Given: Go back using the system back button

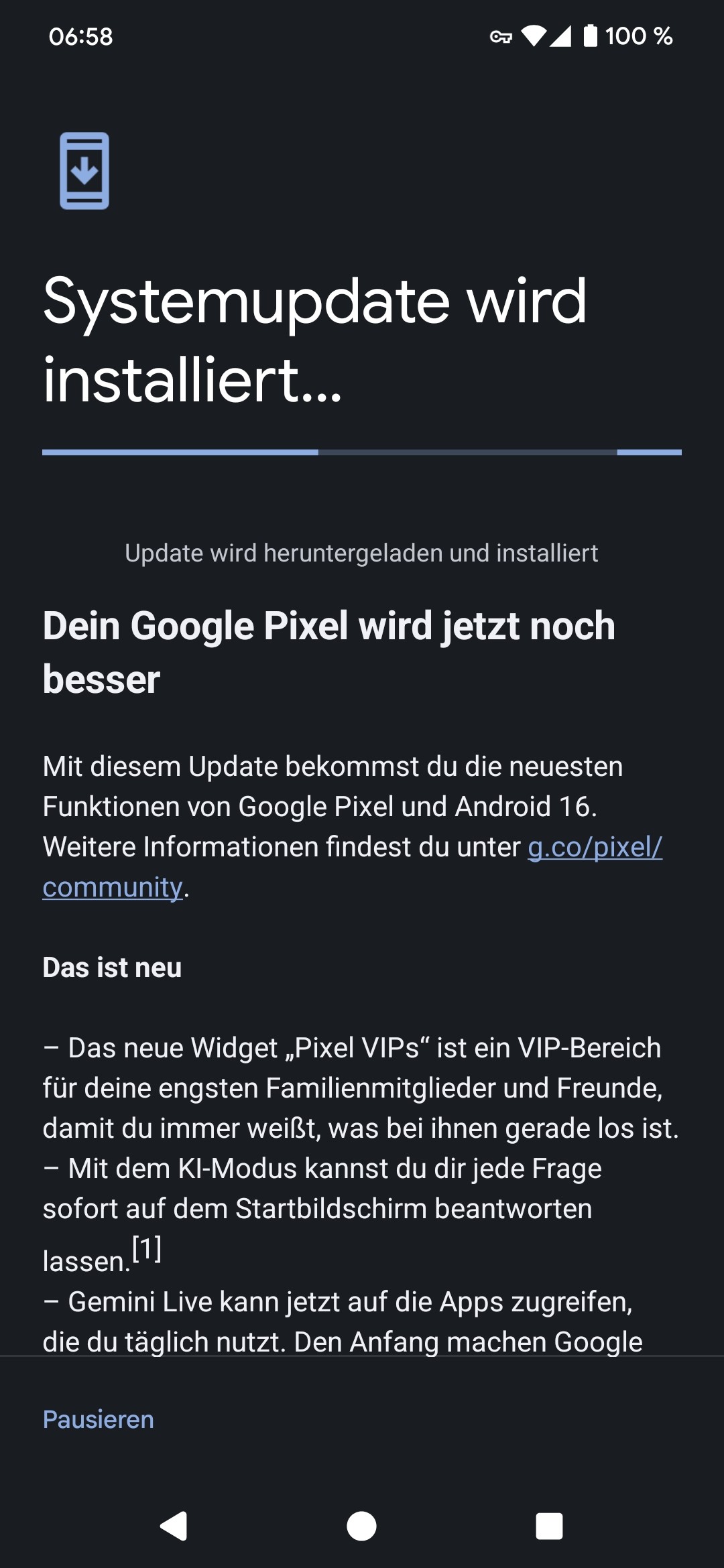Looking at the screenshot, I should point(174,1526).
